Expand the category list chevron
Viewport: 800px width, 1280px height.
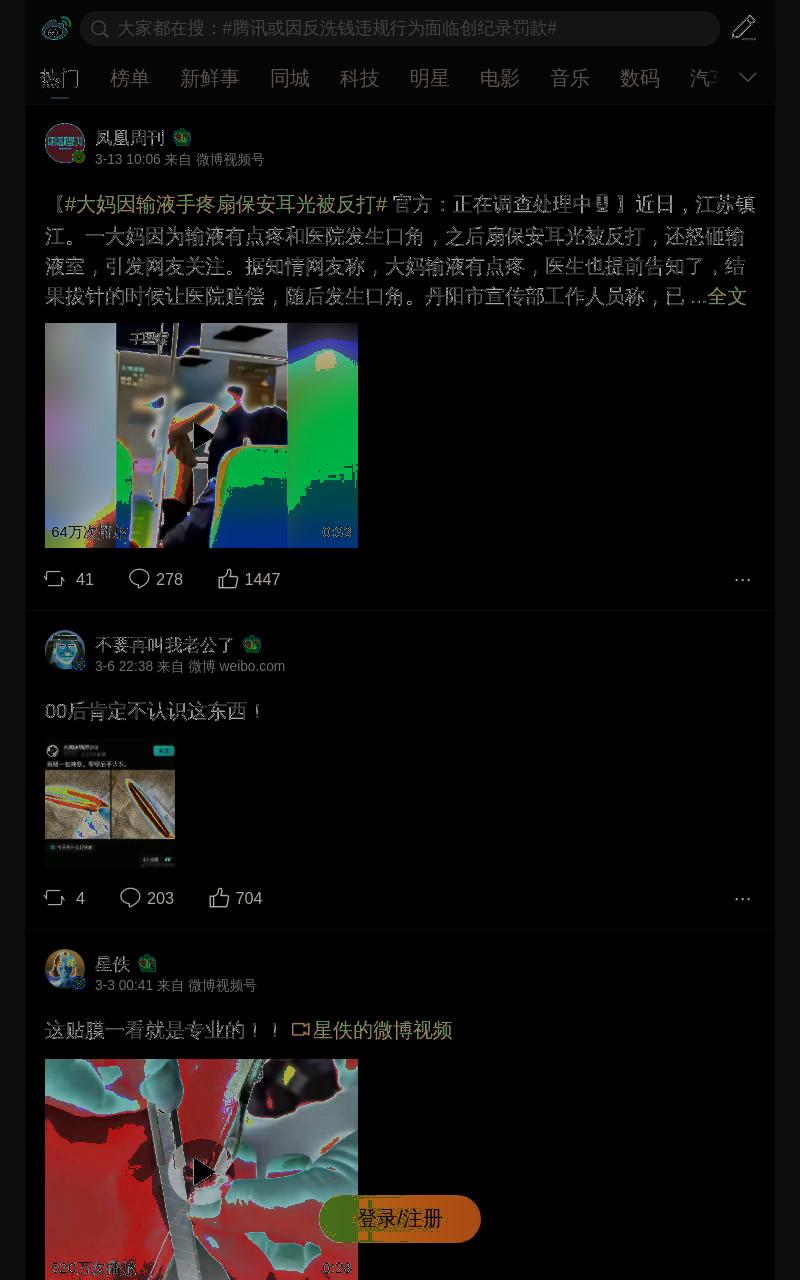click(748, 78)
